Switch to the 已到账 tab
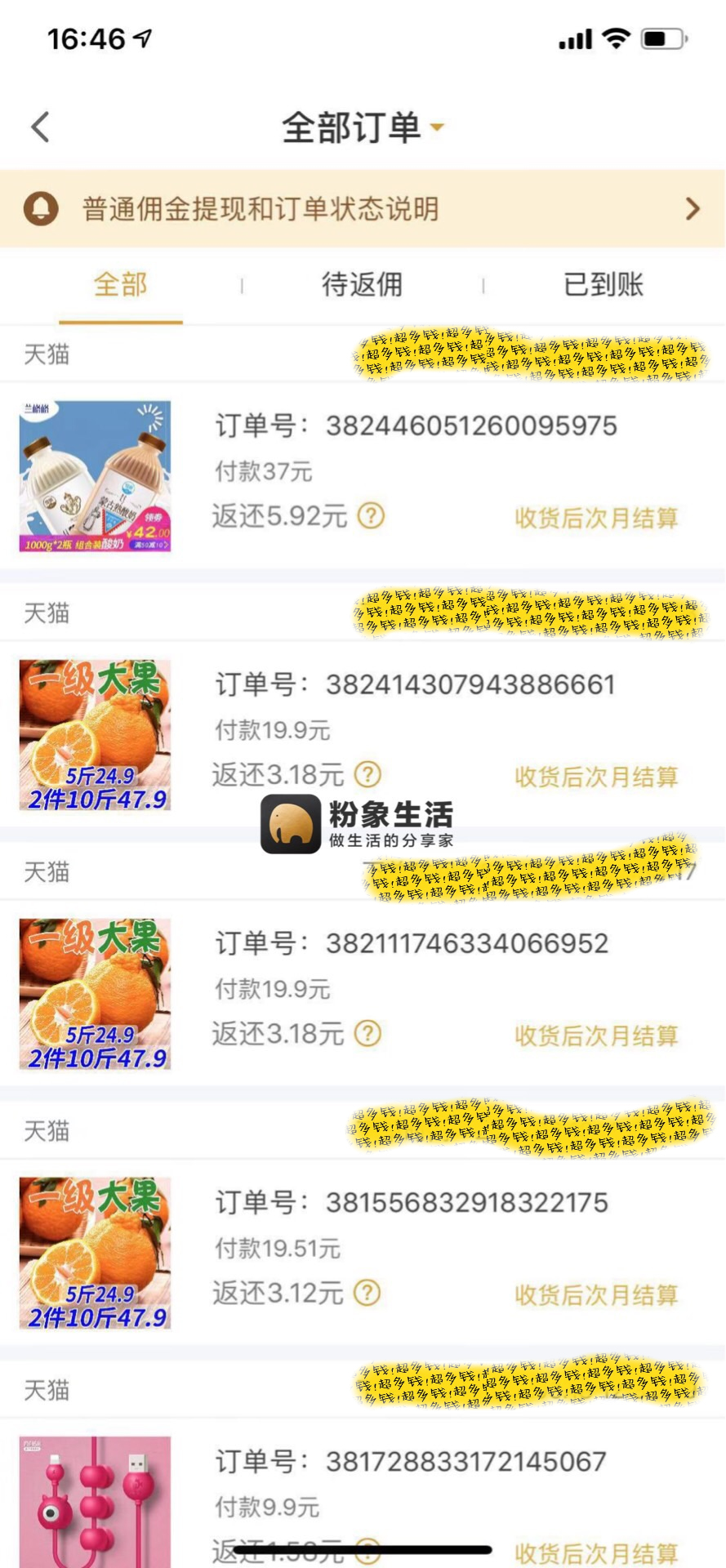Viewport: 726px width, 1568px height. (604, 284)
